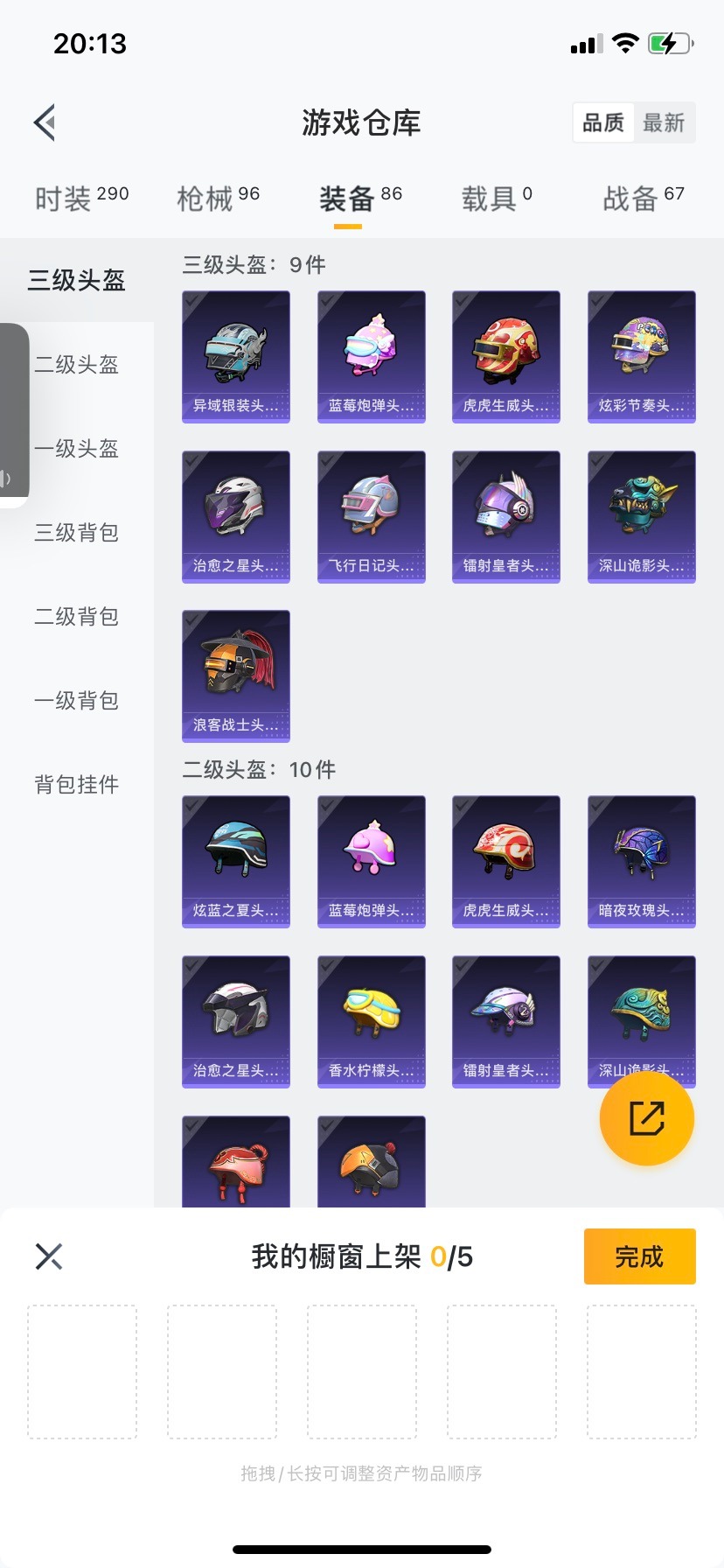Open the 战备 tab

coord(643,199)
